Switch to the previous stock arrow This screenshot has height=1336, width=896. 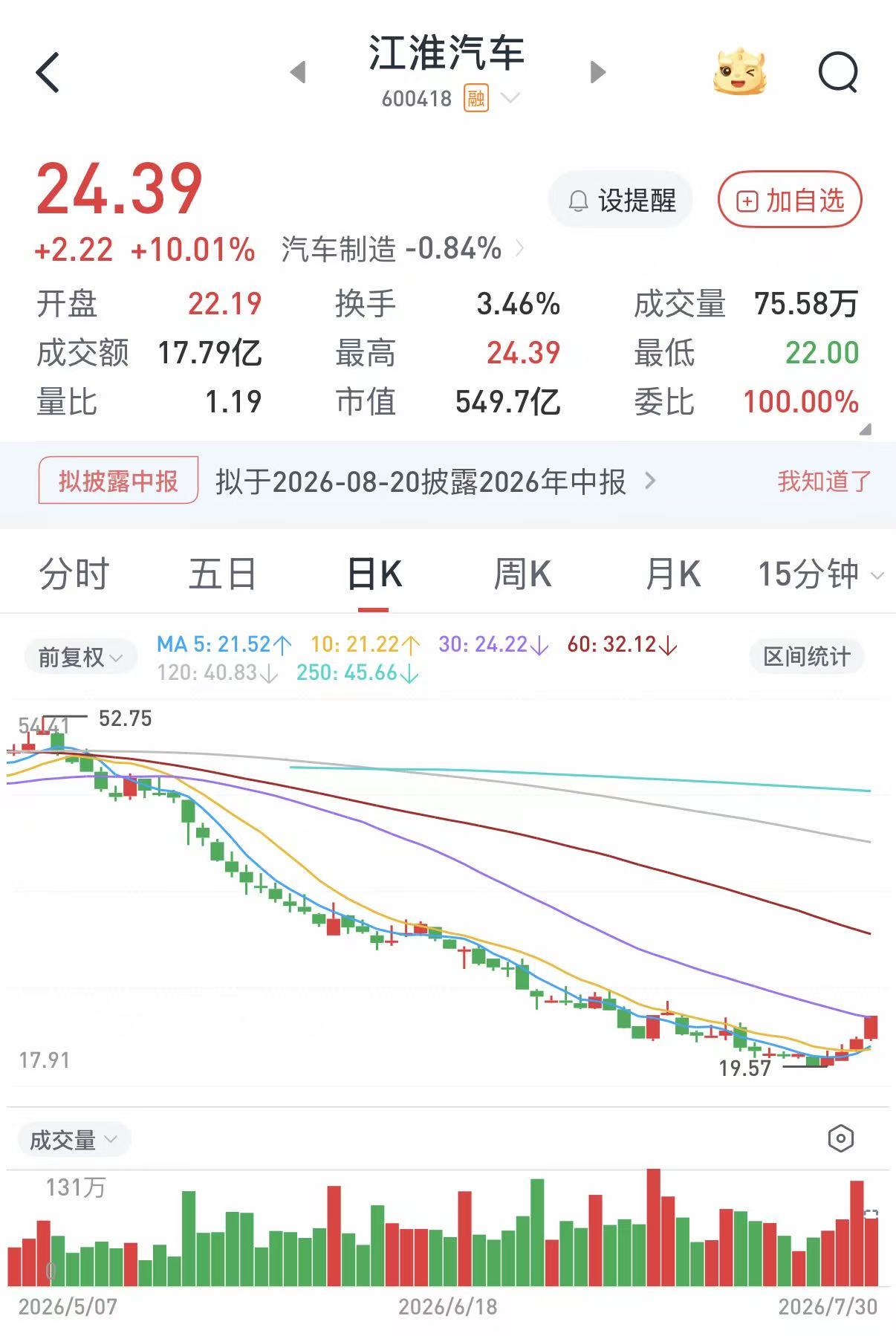click(298, 72)
